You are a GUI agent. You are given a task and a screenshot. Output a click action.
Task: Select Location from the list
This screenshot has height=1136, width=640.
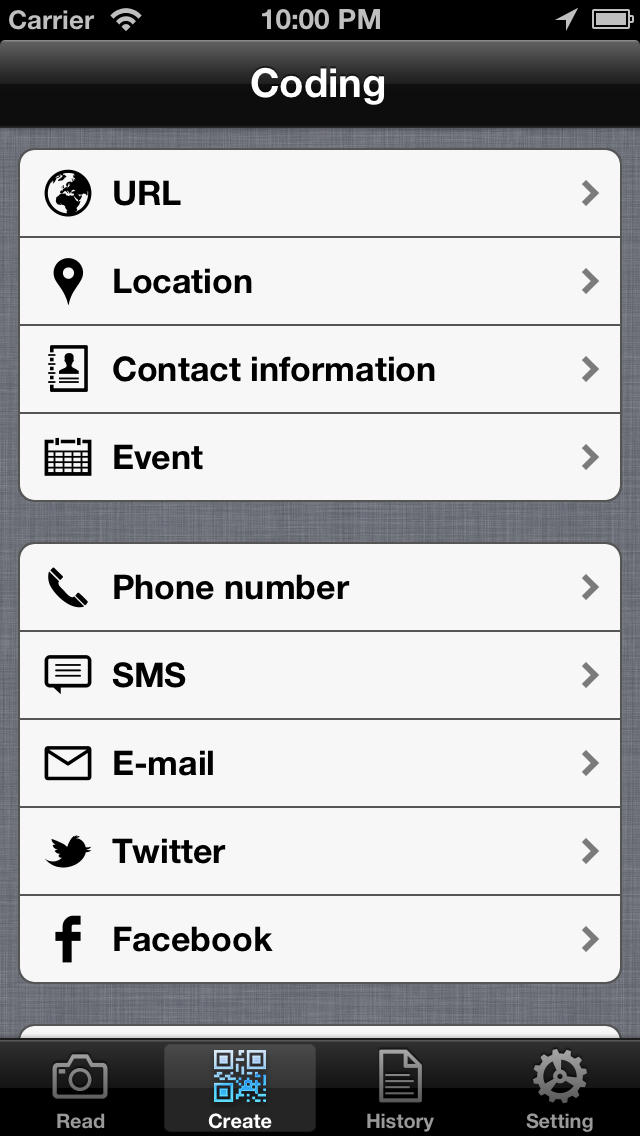[x=320, y=281]
